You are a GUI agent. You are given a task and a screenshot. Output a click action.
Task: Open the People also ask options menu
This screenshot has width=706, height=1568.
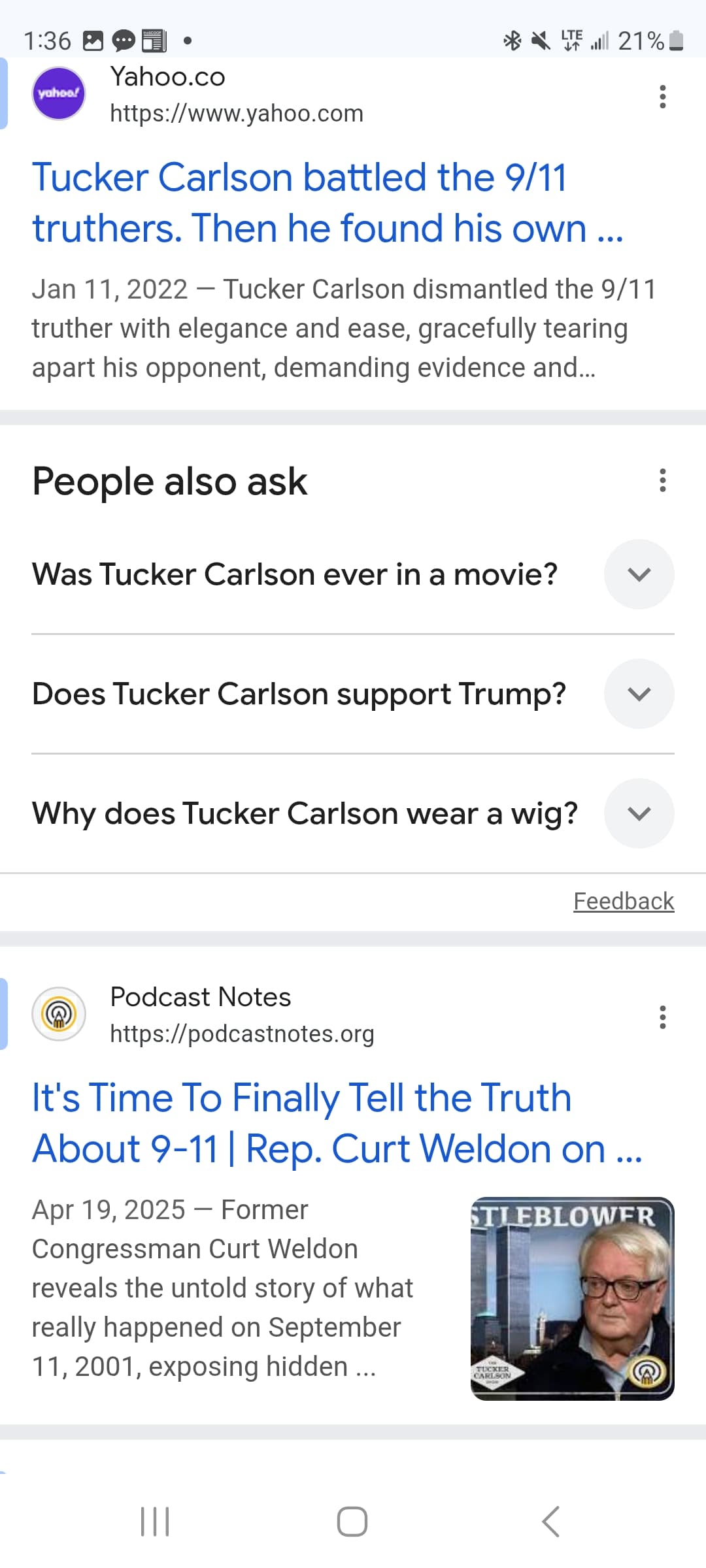(662, 480)
